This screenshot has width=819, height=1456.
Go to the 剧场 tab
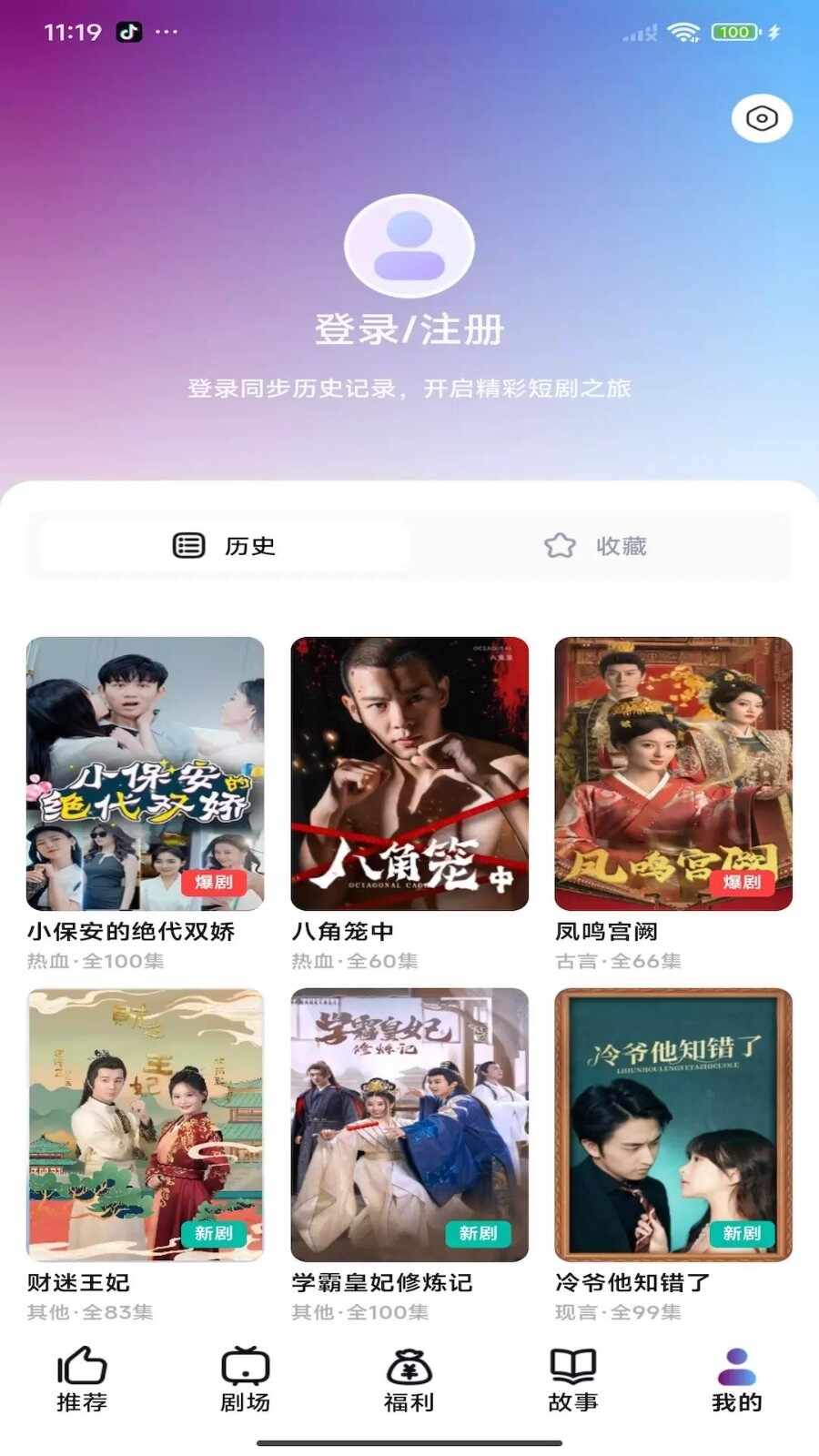pos(246,1380)
